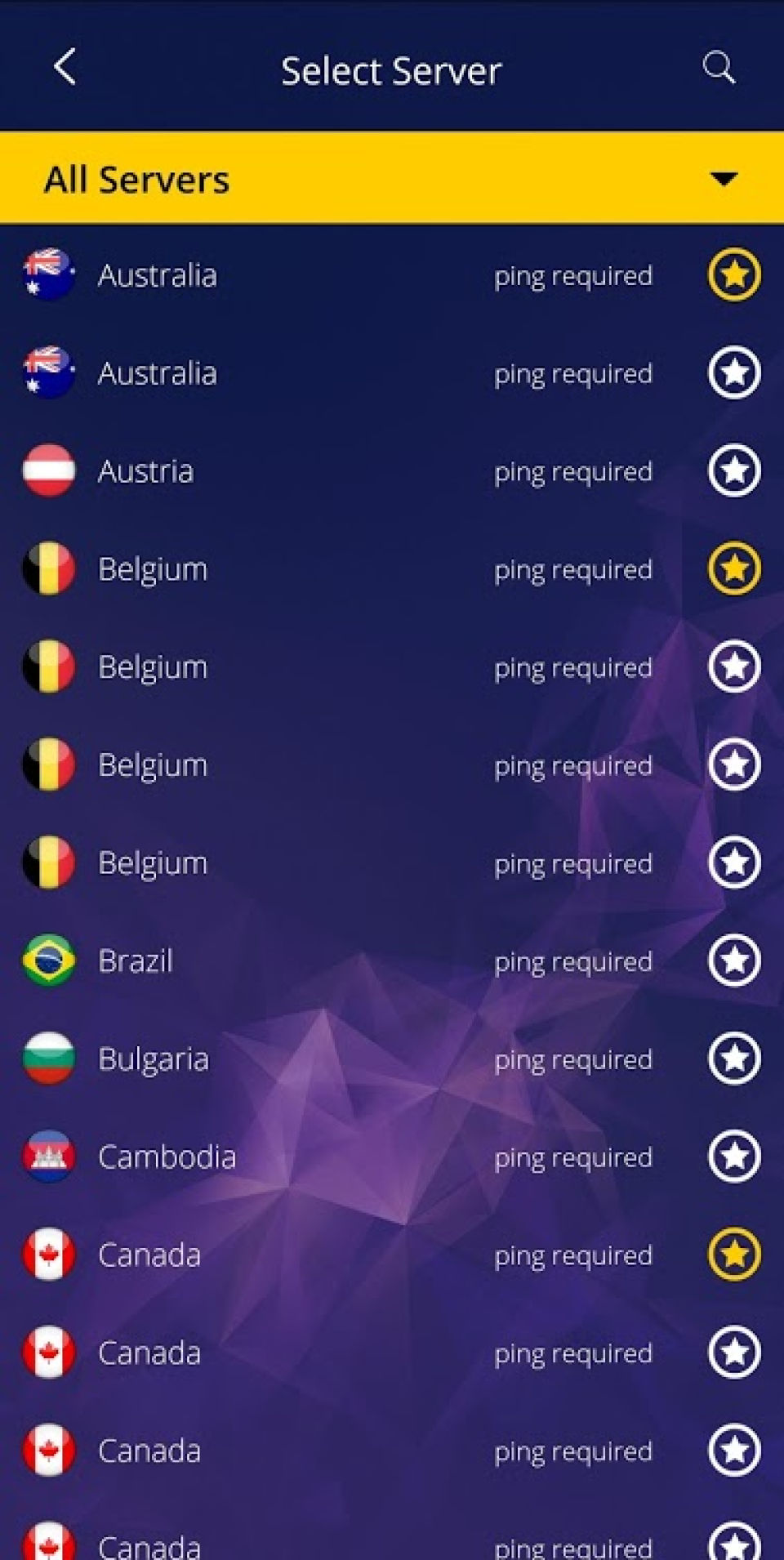The height and width of the screenshot is (1560, 784).
Task: Remove the gold star from favorited Australia
Action: click(734, 274)
